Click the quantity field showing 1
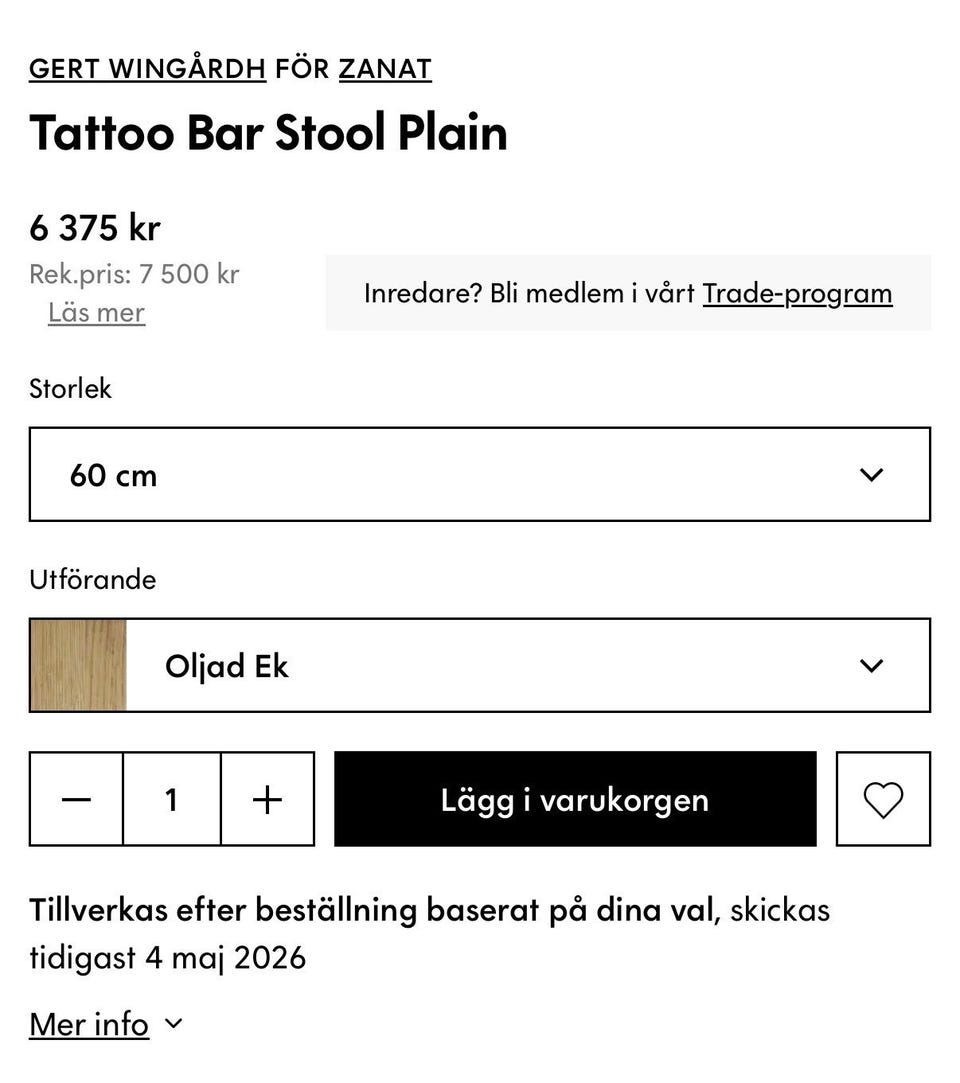 click(171, 799)
